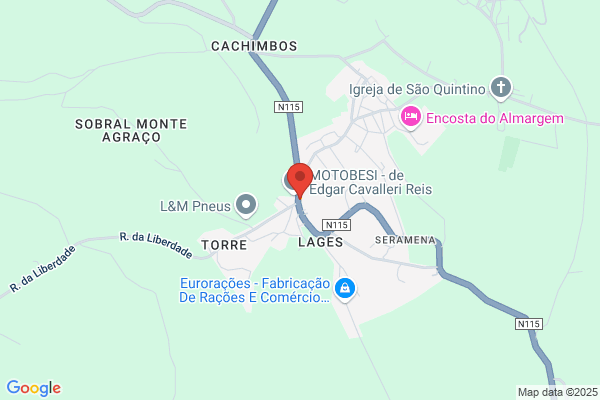
Task: View the Eurorações shop pin details
Action: 345,289
